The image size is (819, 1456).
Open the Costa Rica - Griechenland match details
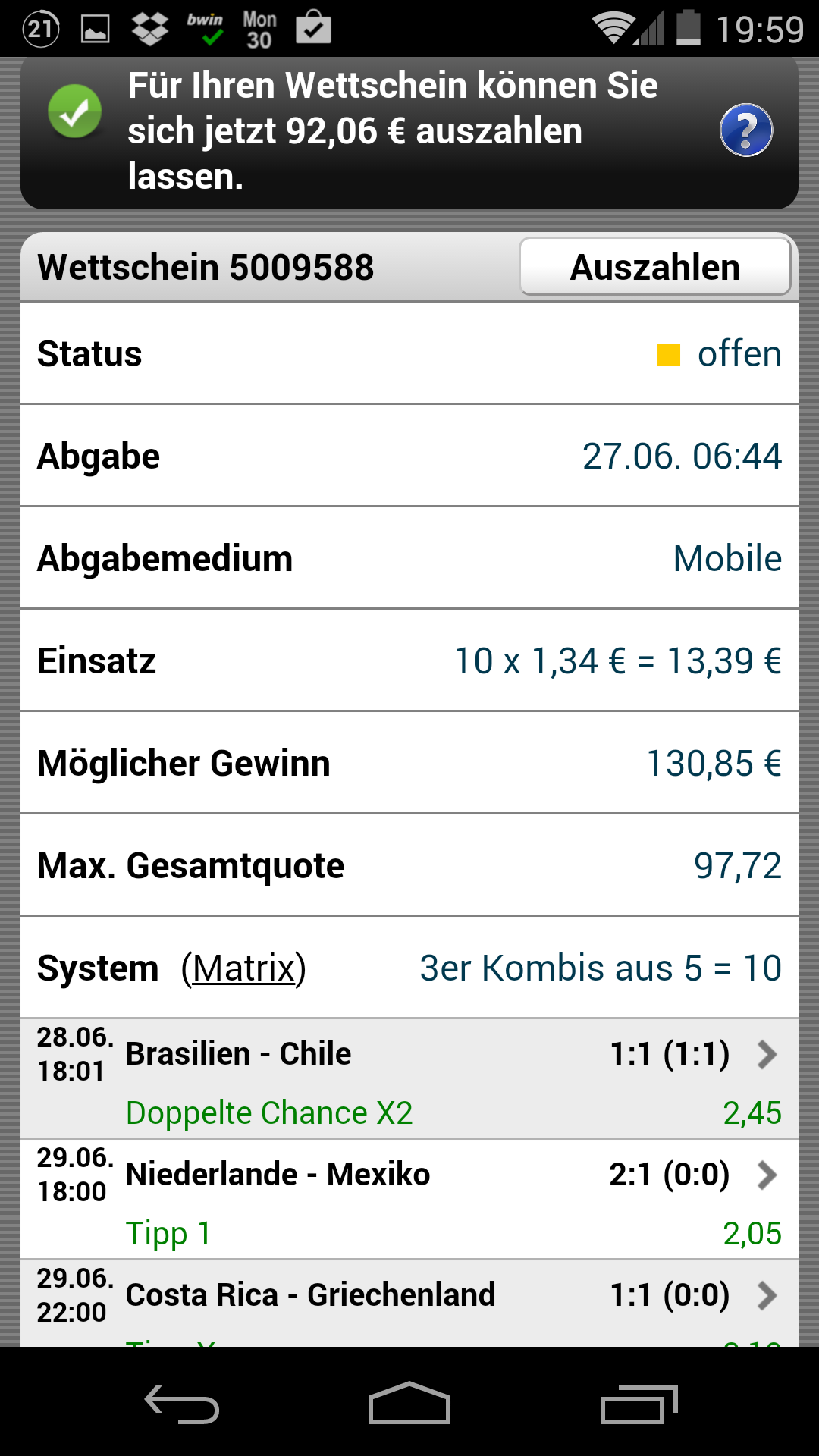(409, 1304)
